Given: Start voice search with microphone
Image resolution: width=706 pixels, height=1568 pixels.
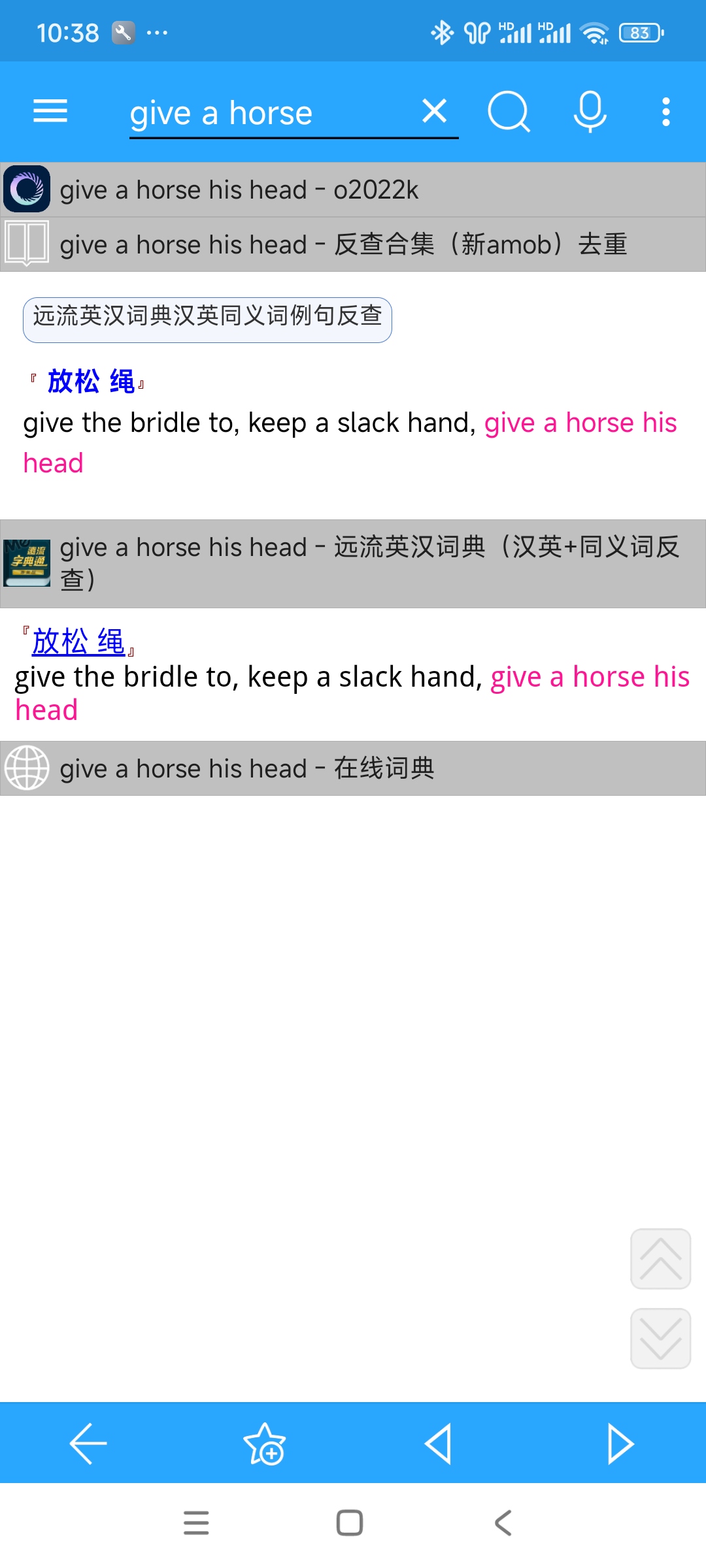Looking at the screenshot, I should coord(590,112).
